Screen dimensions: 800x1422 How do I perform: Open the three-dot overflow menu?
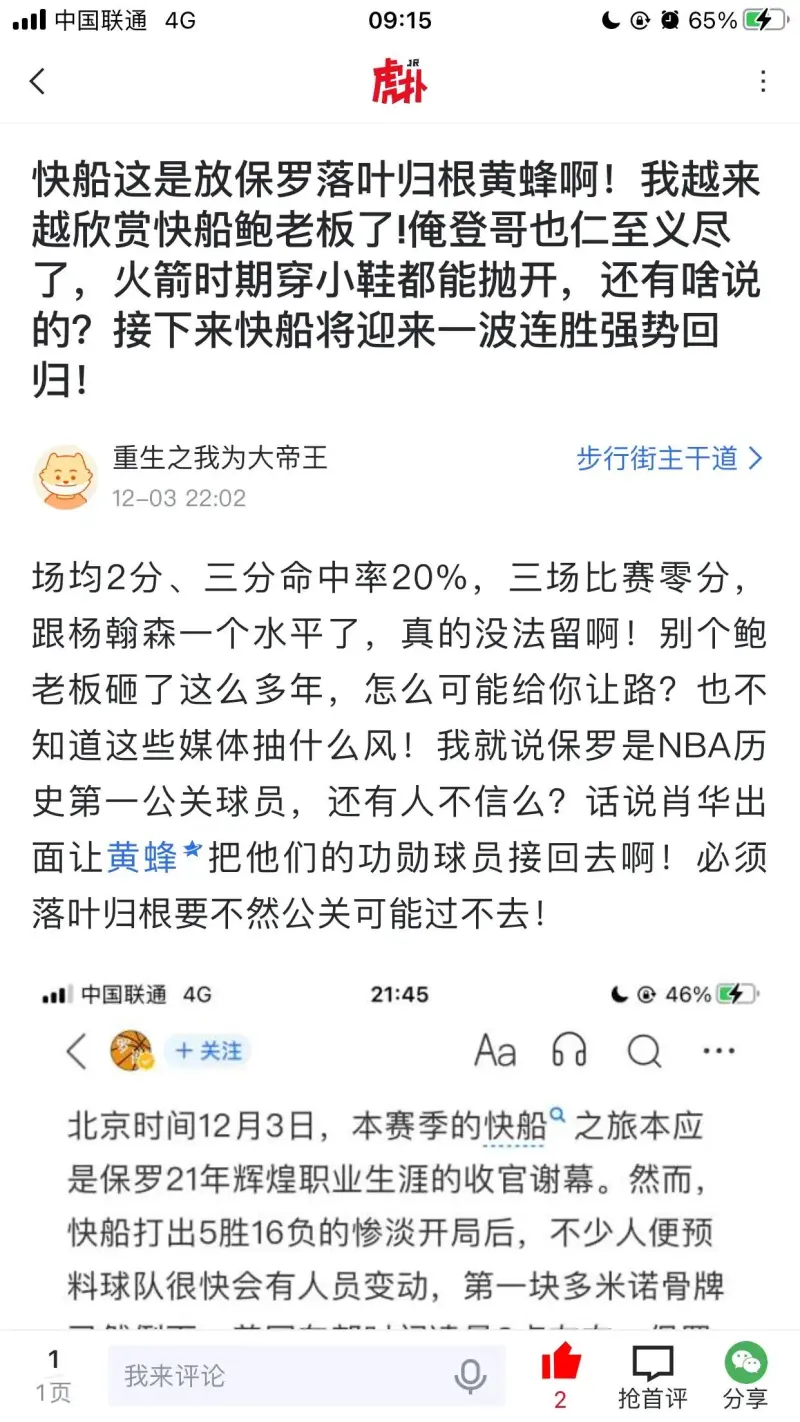[762, 81]
